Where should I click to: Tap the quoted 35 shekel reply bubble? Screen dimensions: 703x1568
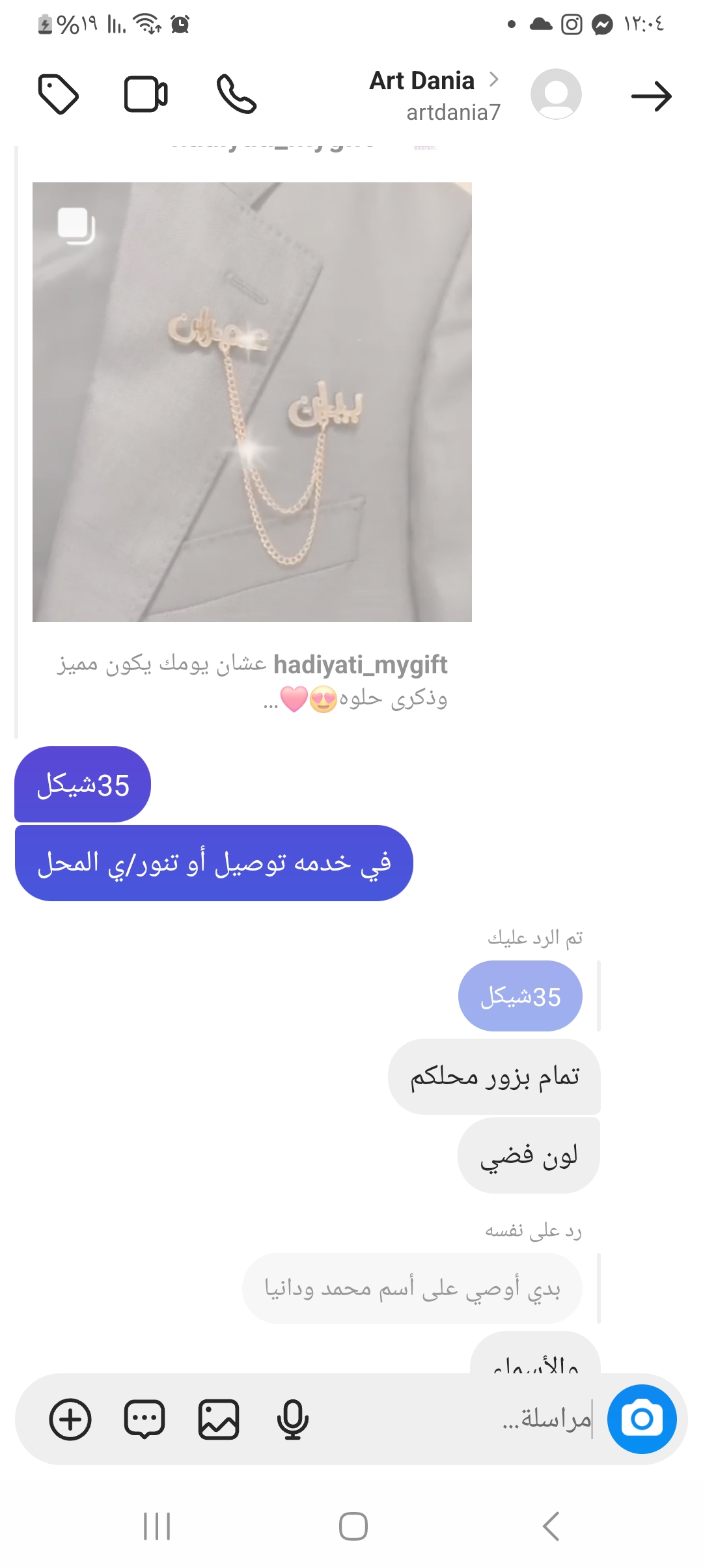(520, 996)
